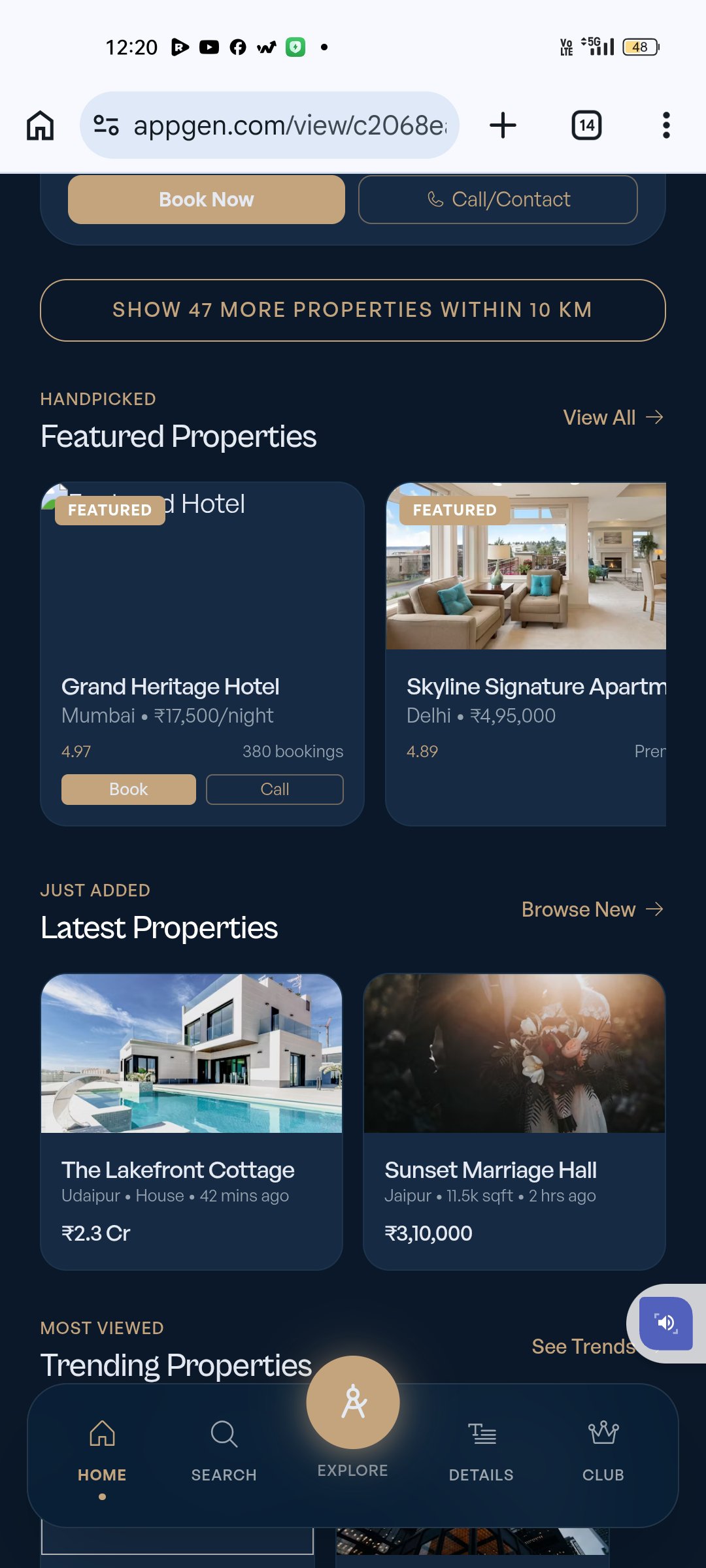Follow the Browse New link
The height and width of the screenshot is (1568, 706).
[x=592, y=909]
